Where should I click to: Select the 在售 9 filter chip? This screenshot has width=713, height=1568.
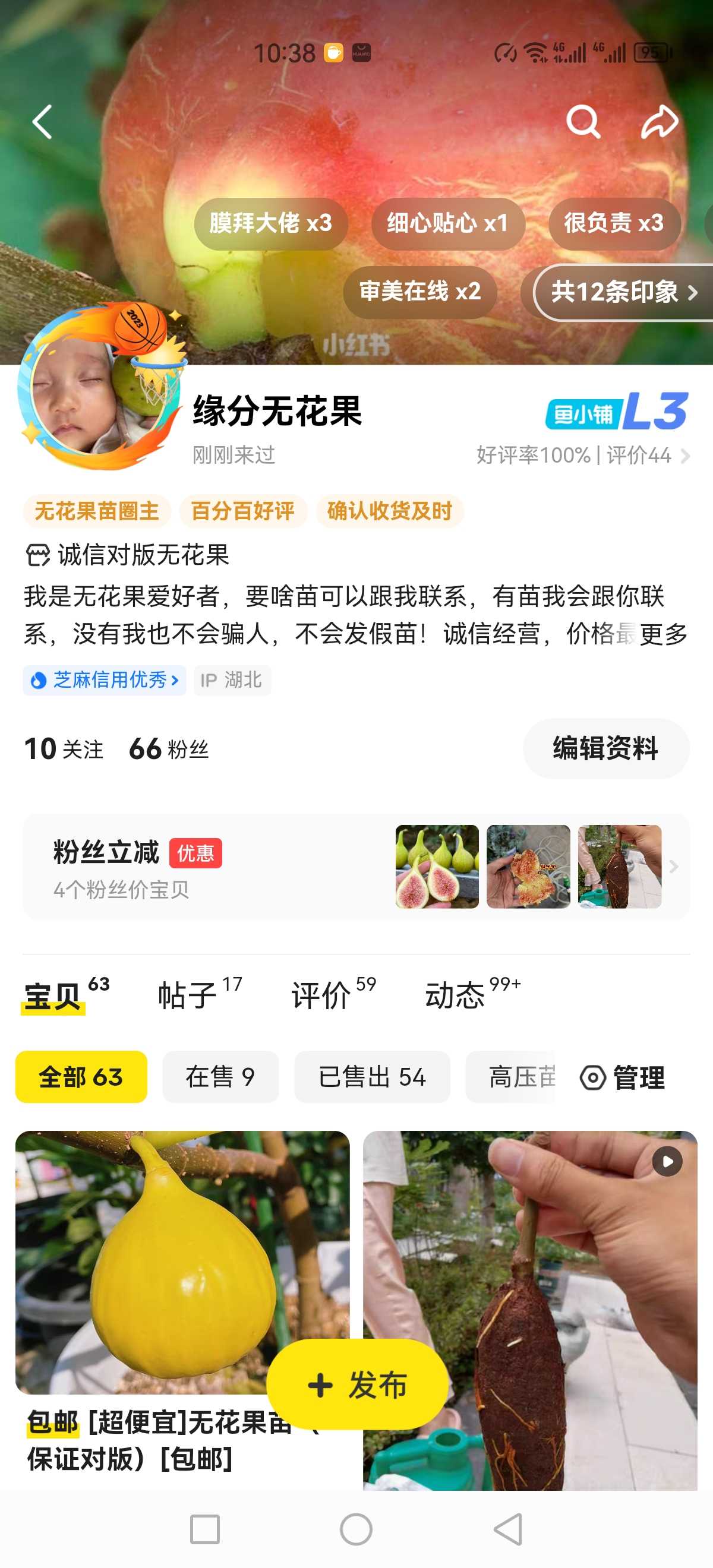point(220,1077)
